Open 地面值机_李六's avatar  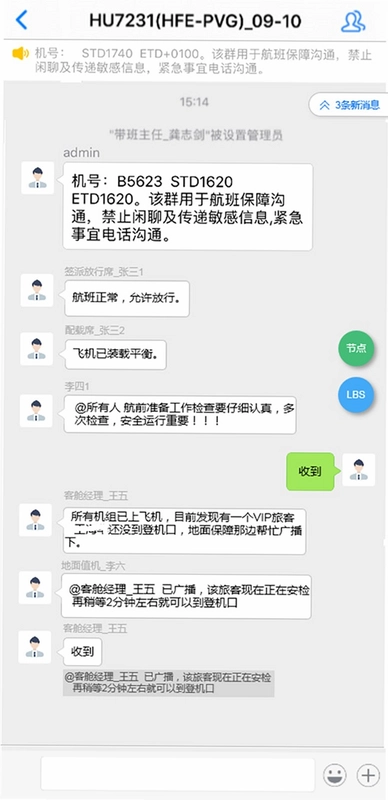[35, 587]
